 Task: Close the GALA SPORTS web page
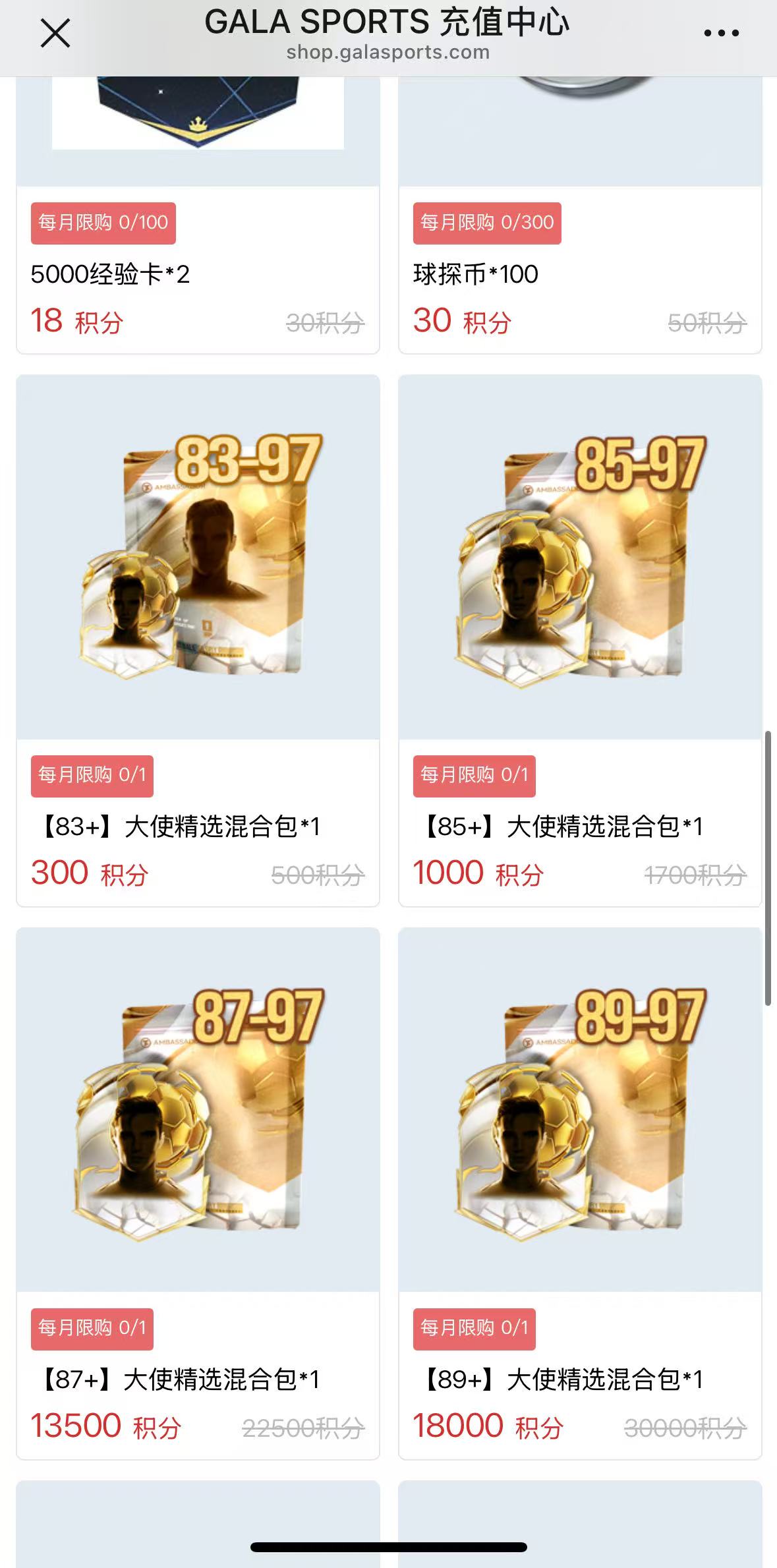[x=55, y=33]
